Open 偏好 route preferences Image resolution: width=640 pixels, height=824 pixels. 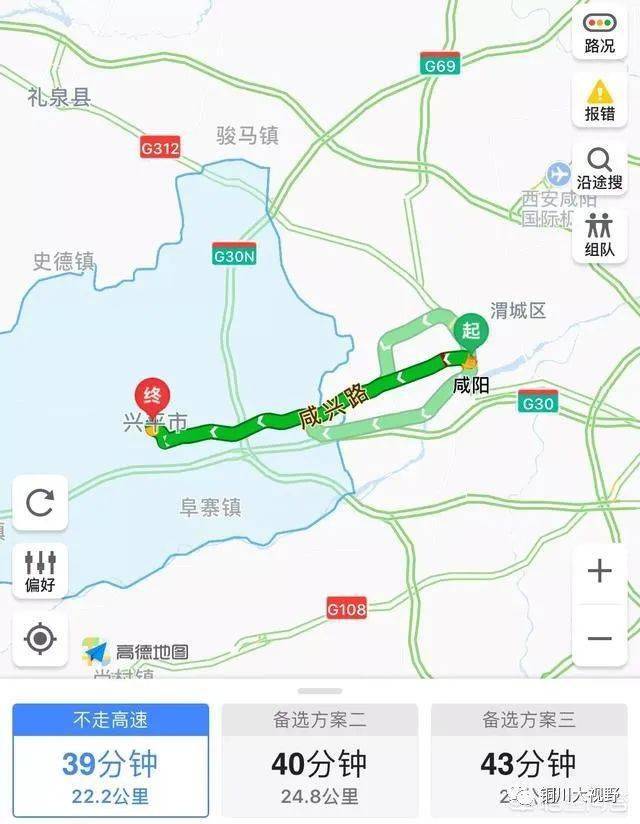coord(40,570)
